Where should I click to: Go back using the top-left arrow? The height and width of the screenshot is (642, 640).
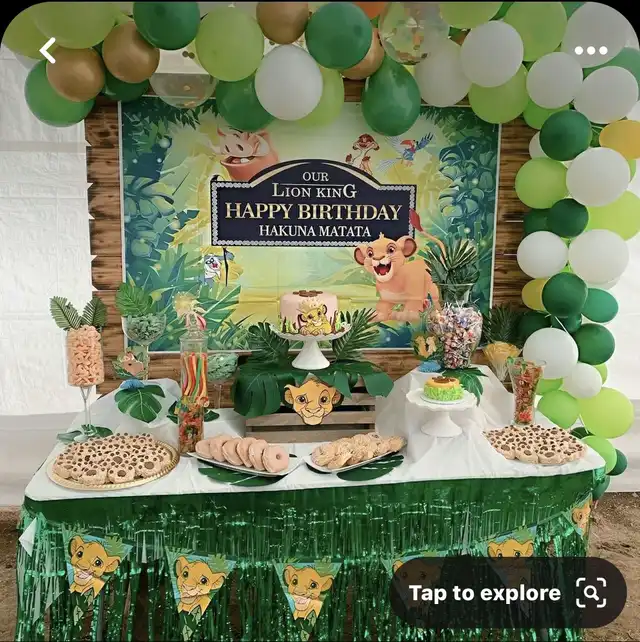(x=47, y=50)
